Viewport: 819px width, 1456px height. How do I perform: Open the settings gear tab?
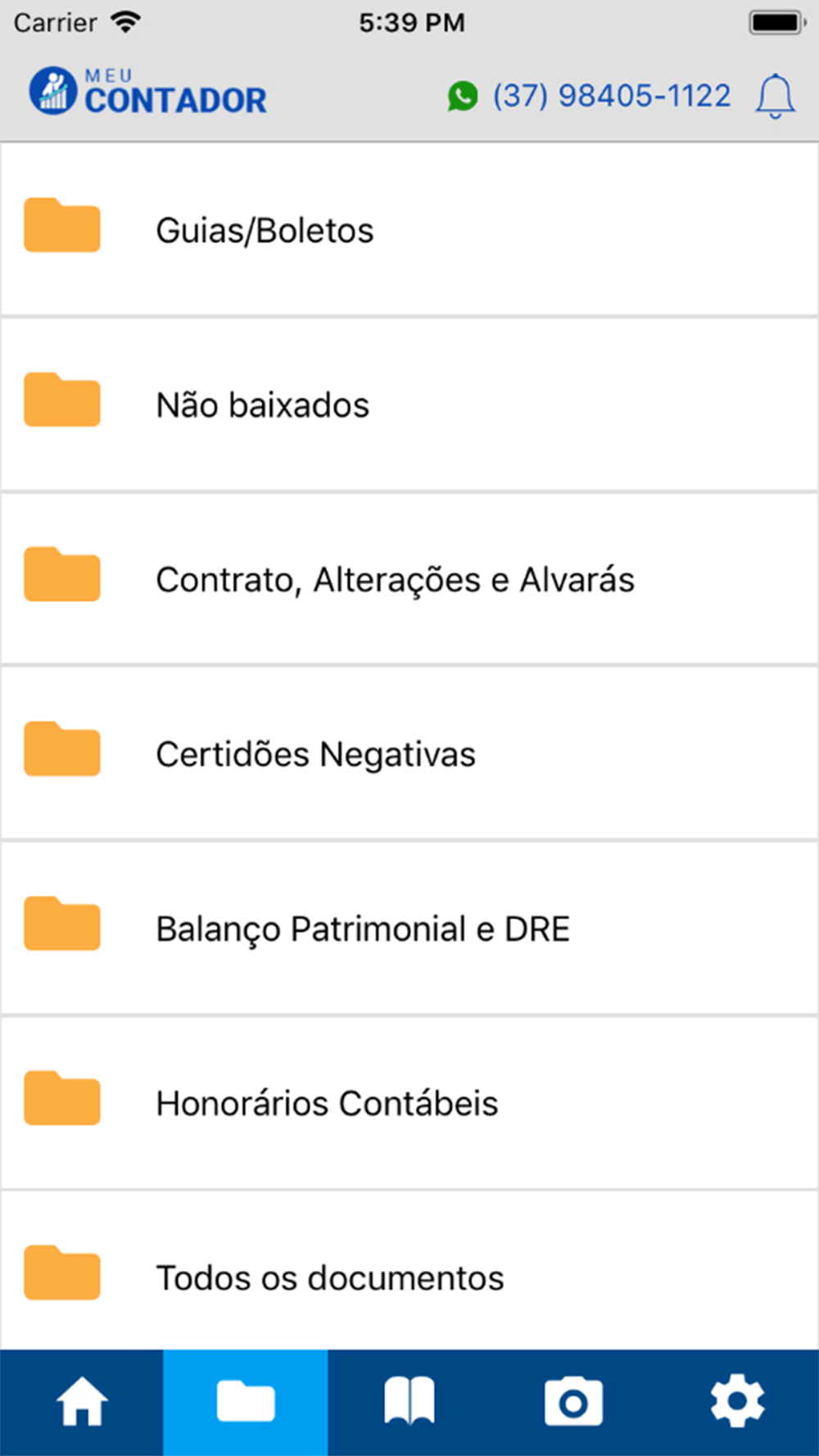click(x=737, y=1402)
